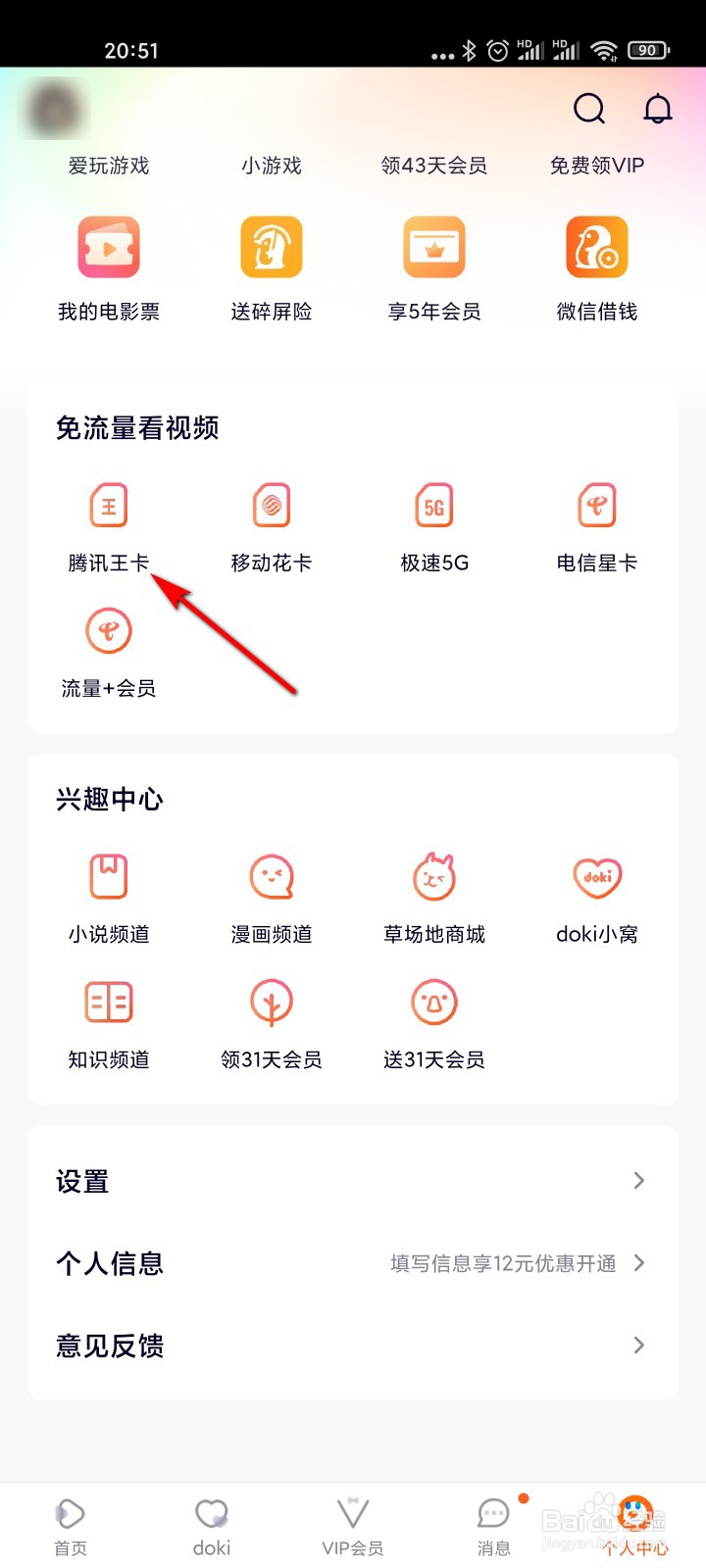Image resolution: width=706 pixels, height=1568 pixels.
Task: Open 电信星卡 from 免流量看视频 section
Action: pos(596,506)
